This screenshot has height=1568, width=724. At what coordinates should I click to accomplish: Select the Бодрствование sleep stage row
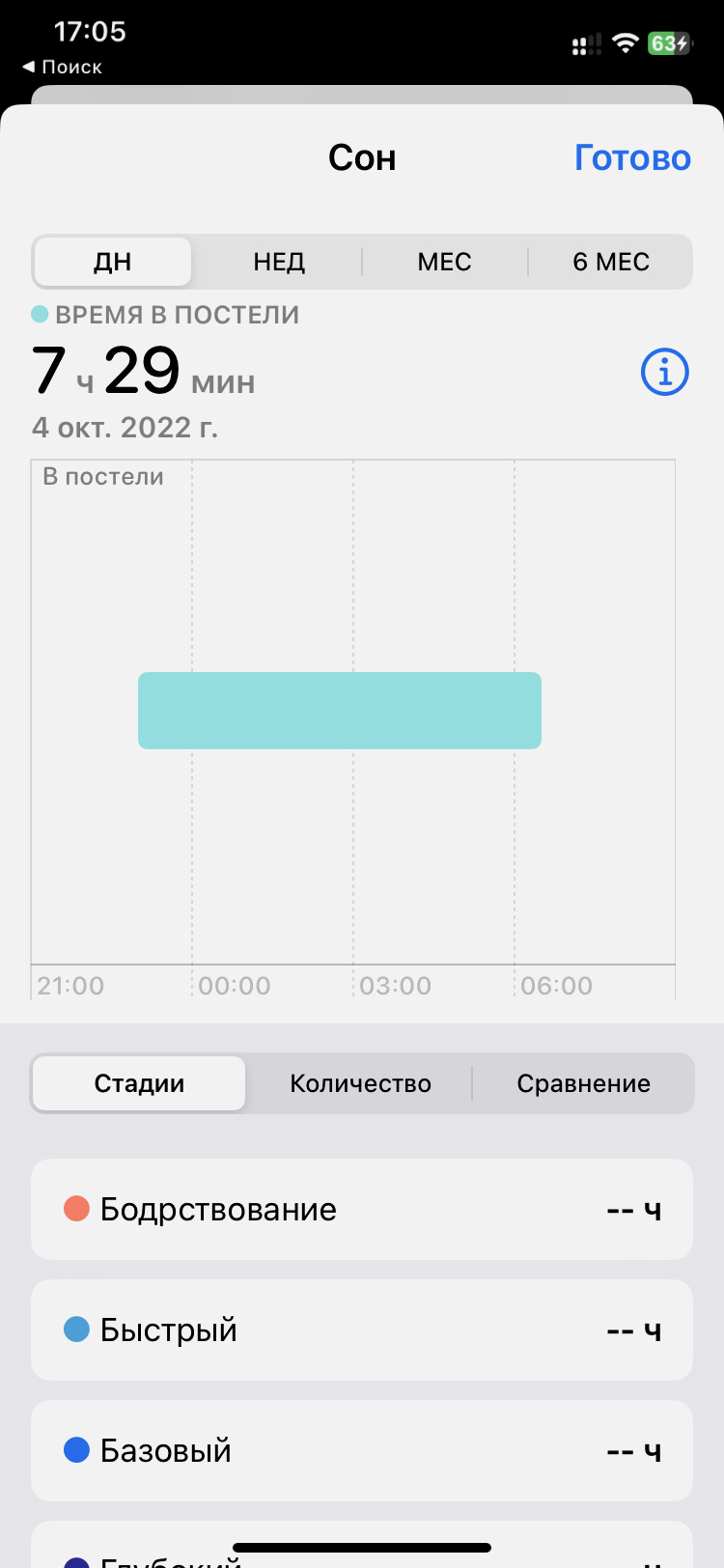362,1209
